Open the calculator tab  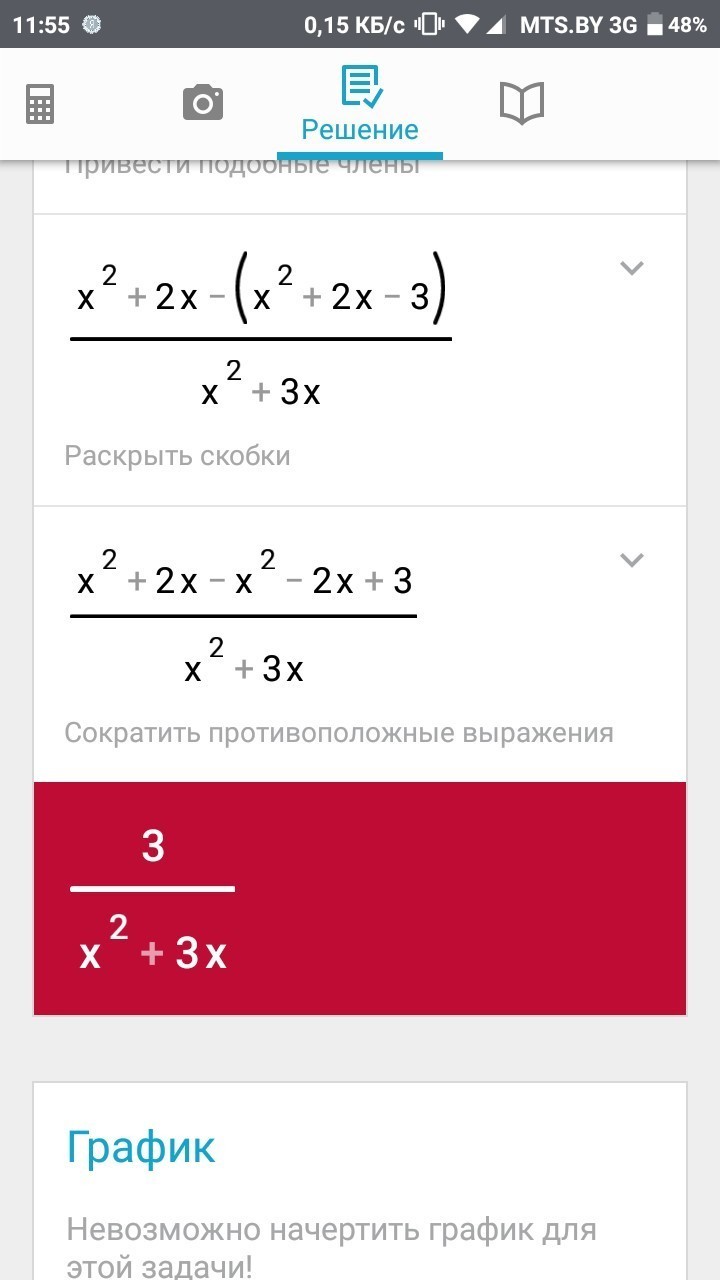(40, 104)
